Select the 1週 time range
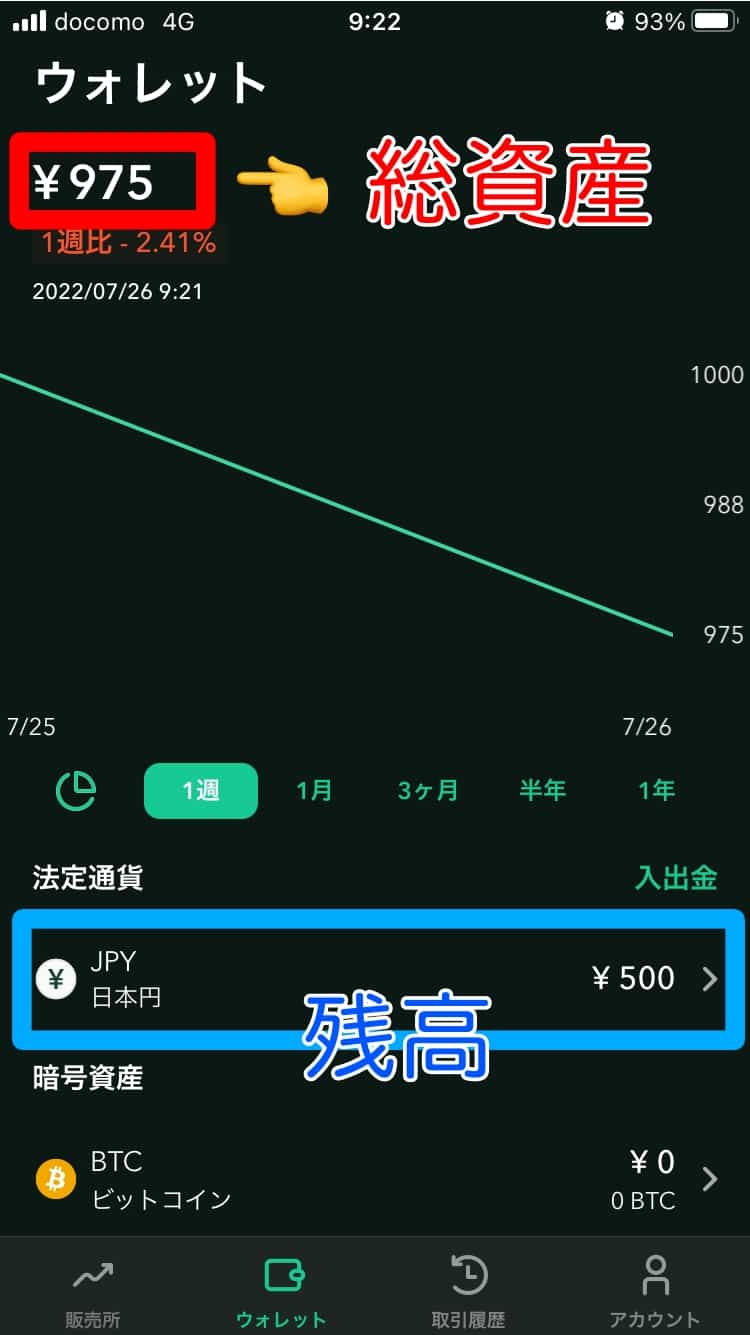 click(201, 791)
